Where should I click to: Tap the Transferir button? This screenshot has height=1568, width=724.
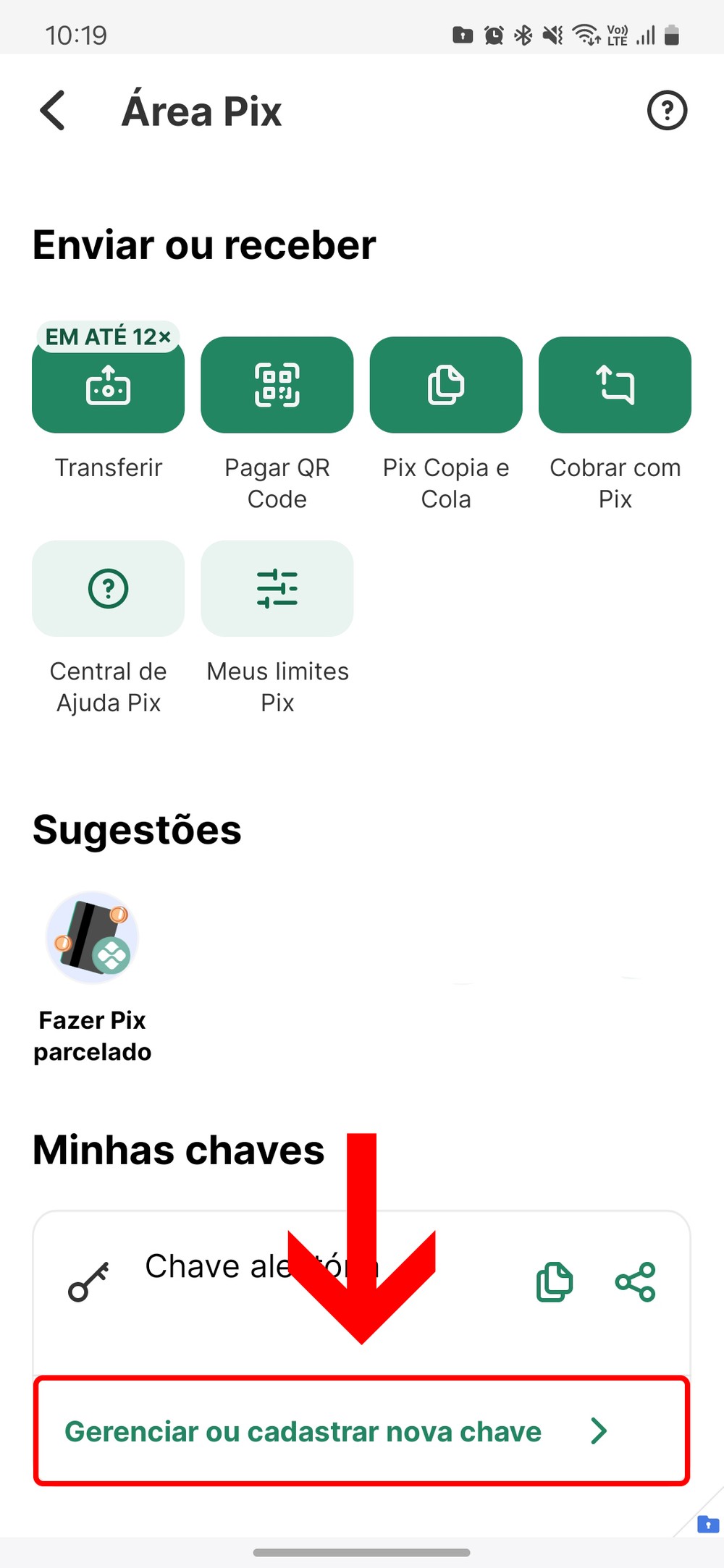(108, 385)
